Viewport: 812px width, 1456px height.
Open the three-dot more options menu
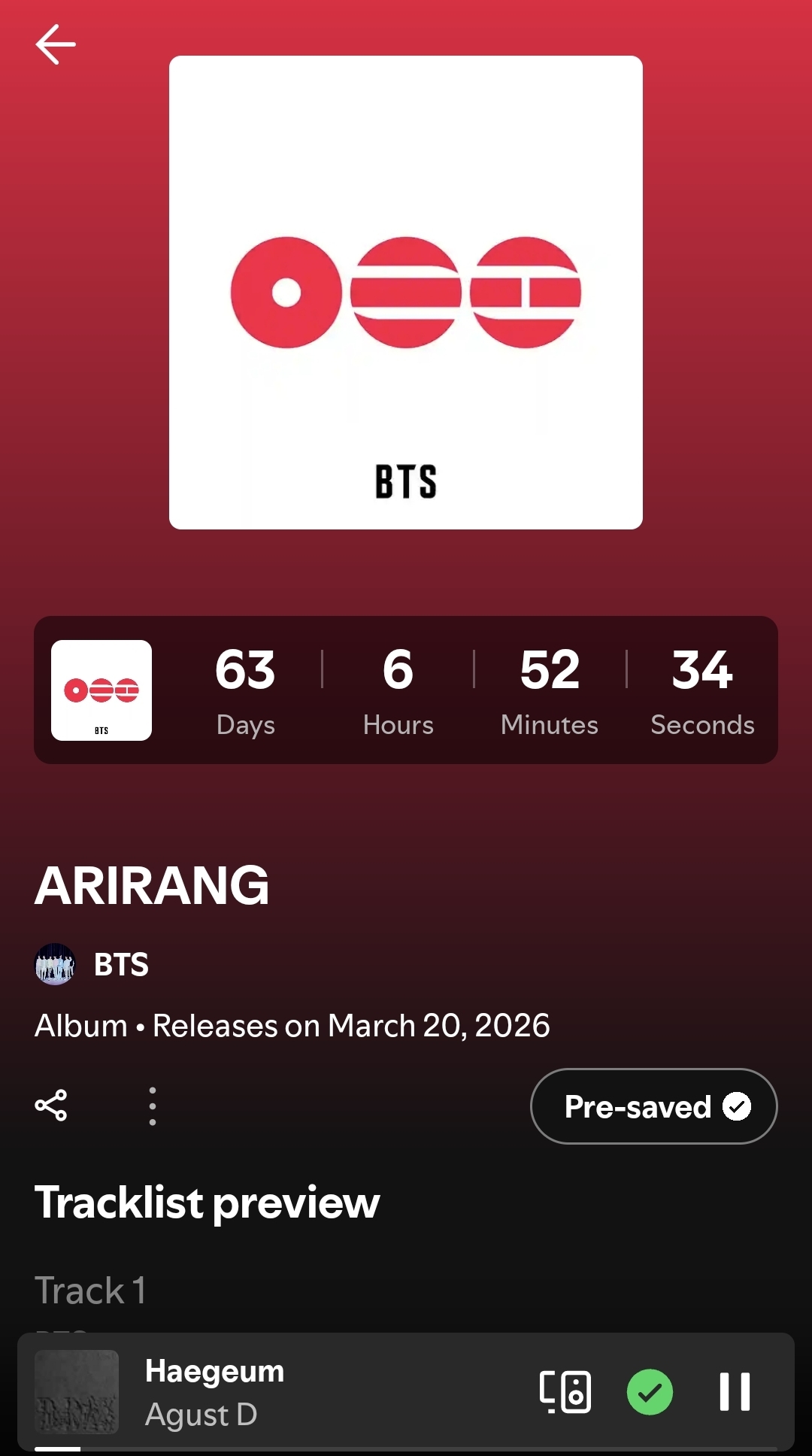153,1106
